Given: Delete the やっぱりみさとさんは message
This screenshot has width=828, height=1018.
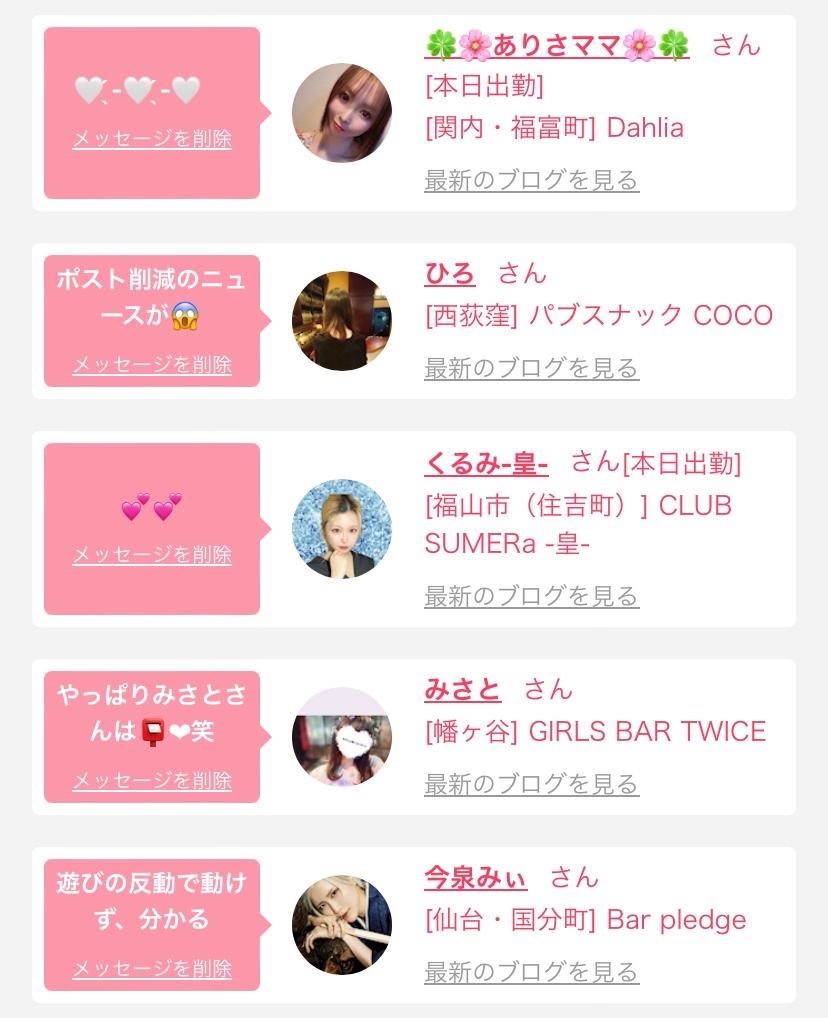Looking at the screenshot, I should pyautogui.click(x=152, y=780).
